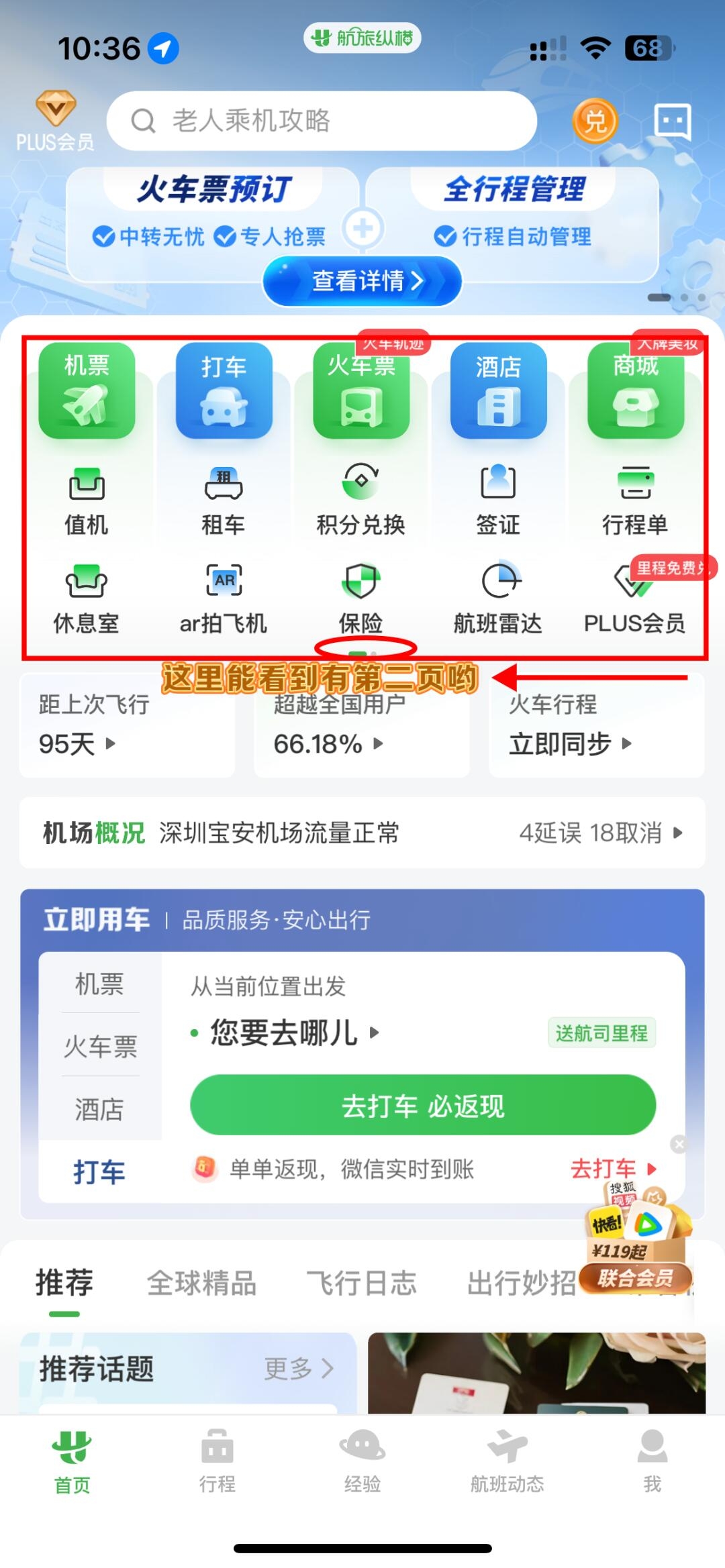
Task: Open 航班雷达 flight radar
Action: (x=498, y=598)
